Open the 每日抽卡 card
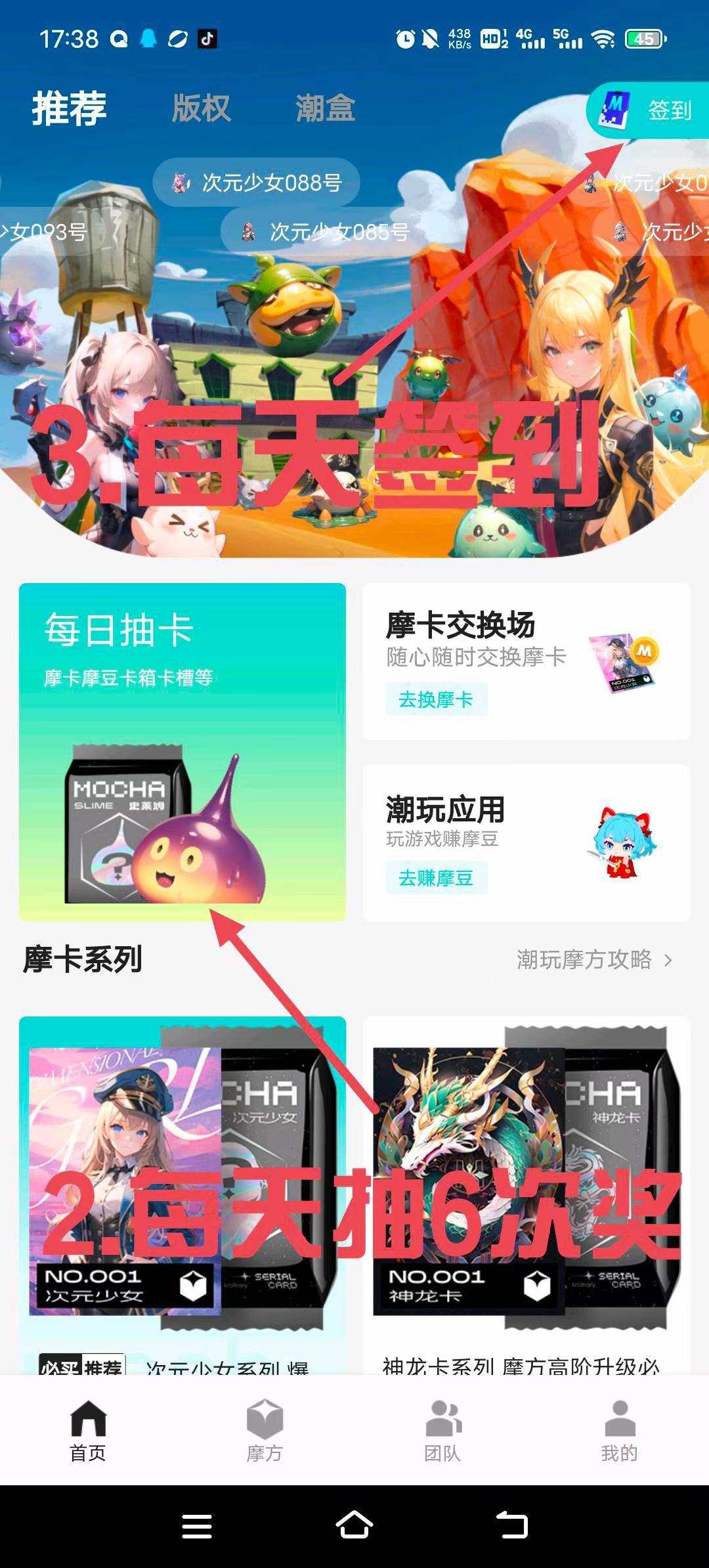Viewport: 709px width, 1568px height. coord(183,752)
